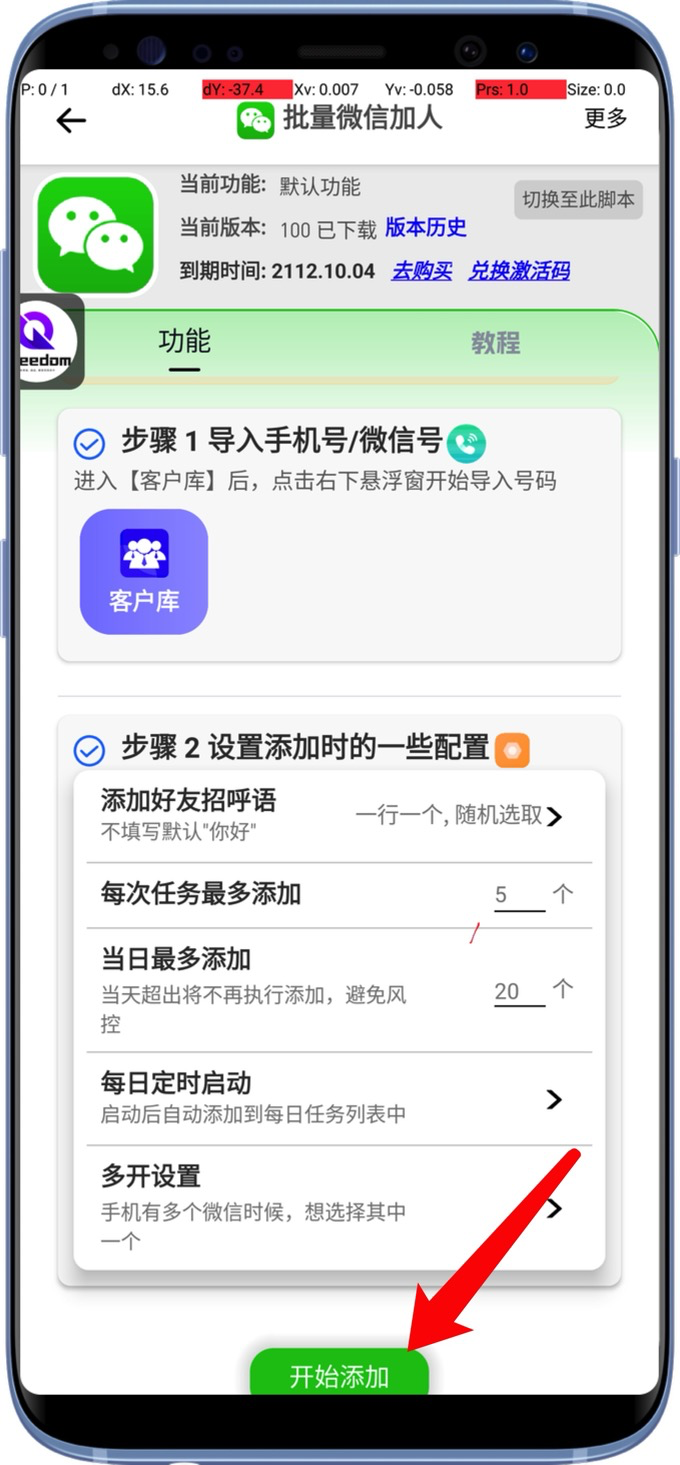Switch to the 教程 tab
The height and width of the screenshot is (1465, 680).
[x=495, y=343]
